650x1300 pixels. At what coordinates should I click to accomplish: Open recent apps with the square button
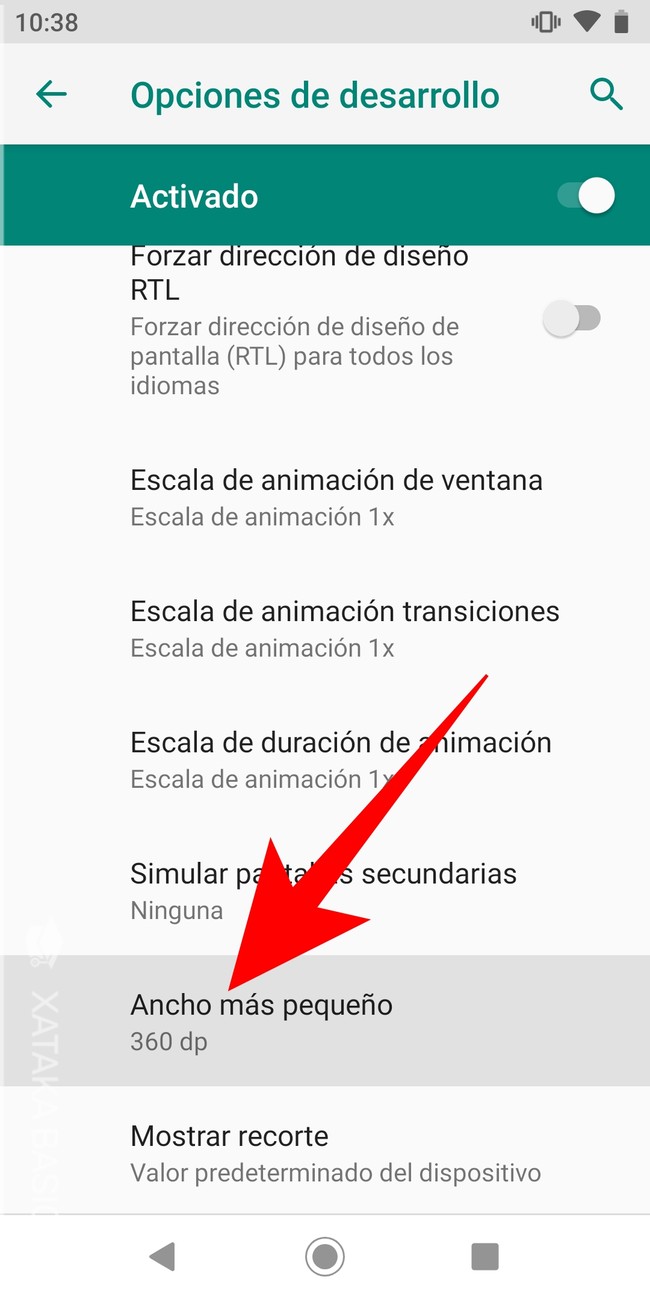click(485, 1256)
